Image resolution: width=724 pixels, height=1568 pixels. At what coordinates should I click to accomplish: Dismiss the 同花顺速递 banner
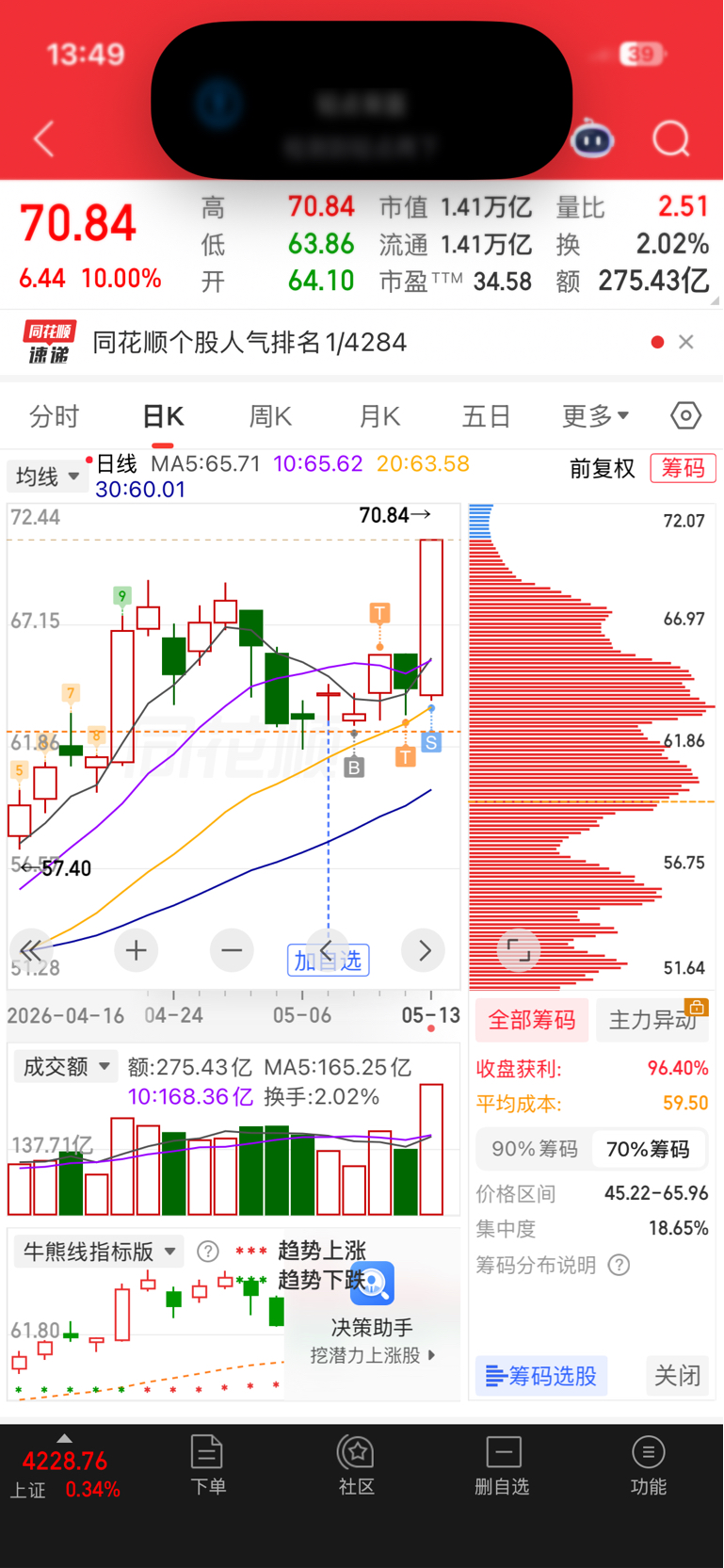(x=686, y=342)
